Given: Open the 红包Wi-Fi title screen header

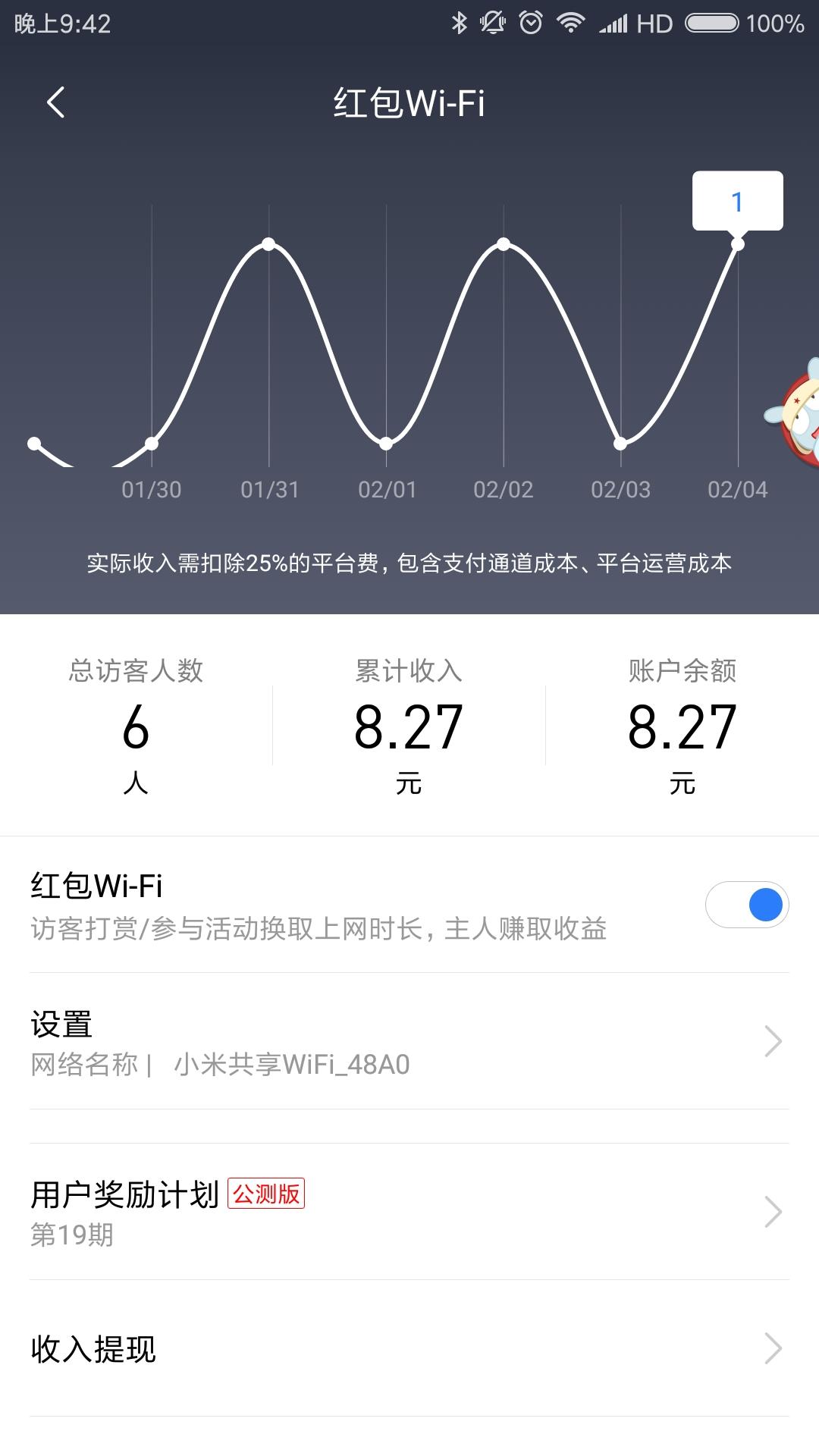Looking at the screenshot, I should click(409, 102).
